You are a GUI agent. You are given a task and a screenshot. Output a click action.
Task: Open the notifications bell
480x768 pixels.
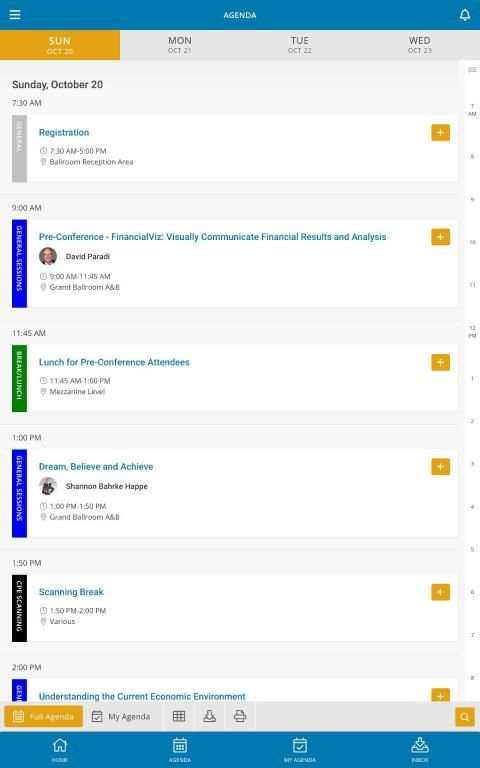click(465, 15)
